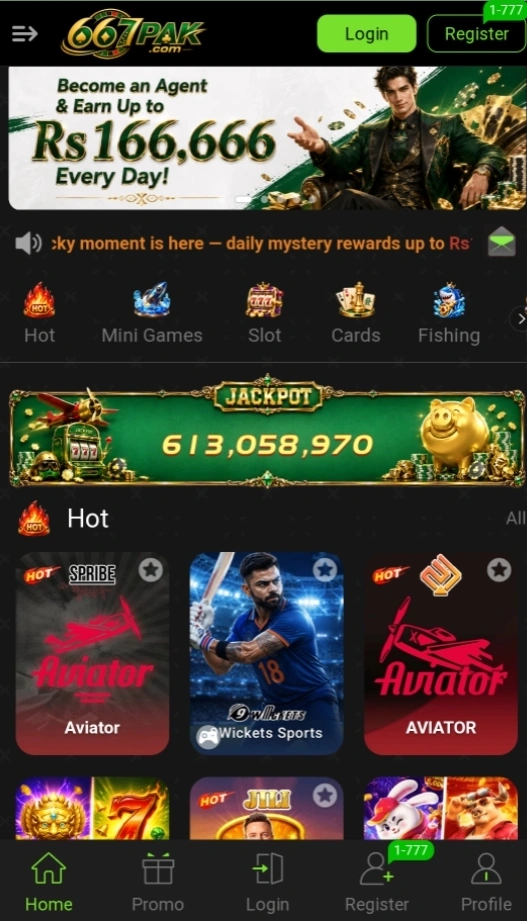Select the Mini Games category
The image size is (527, 921).
tap(152, 314)
